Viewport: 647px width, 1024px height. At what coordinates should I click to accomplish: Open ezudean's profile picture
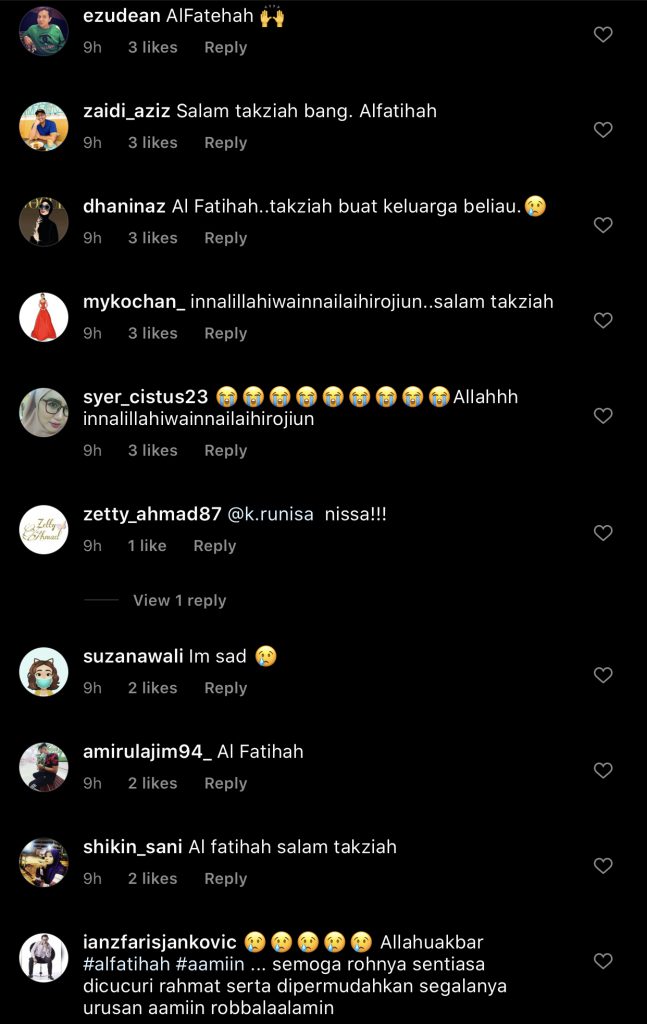click(44, 31)
